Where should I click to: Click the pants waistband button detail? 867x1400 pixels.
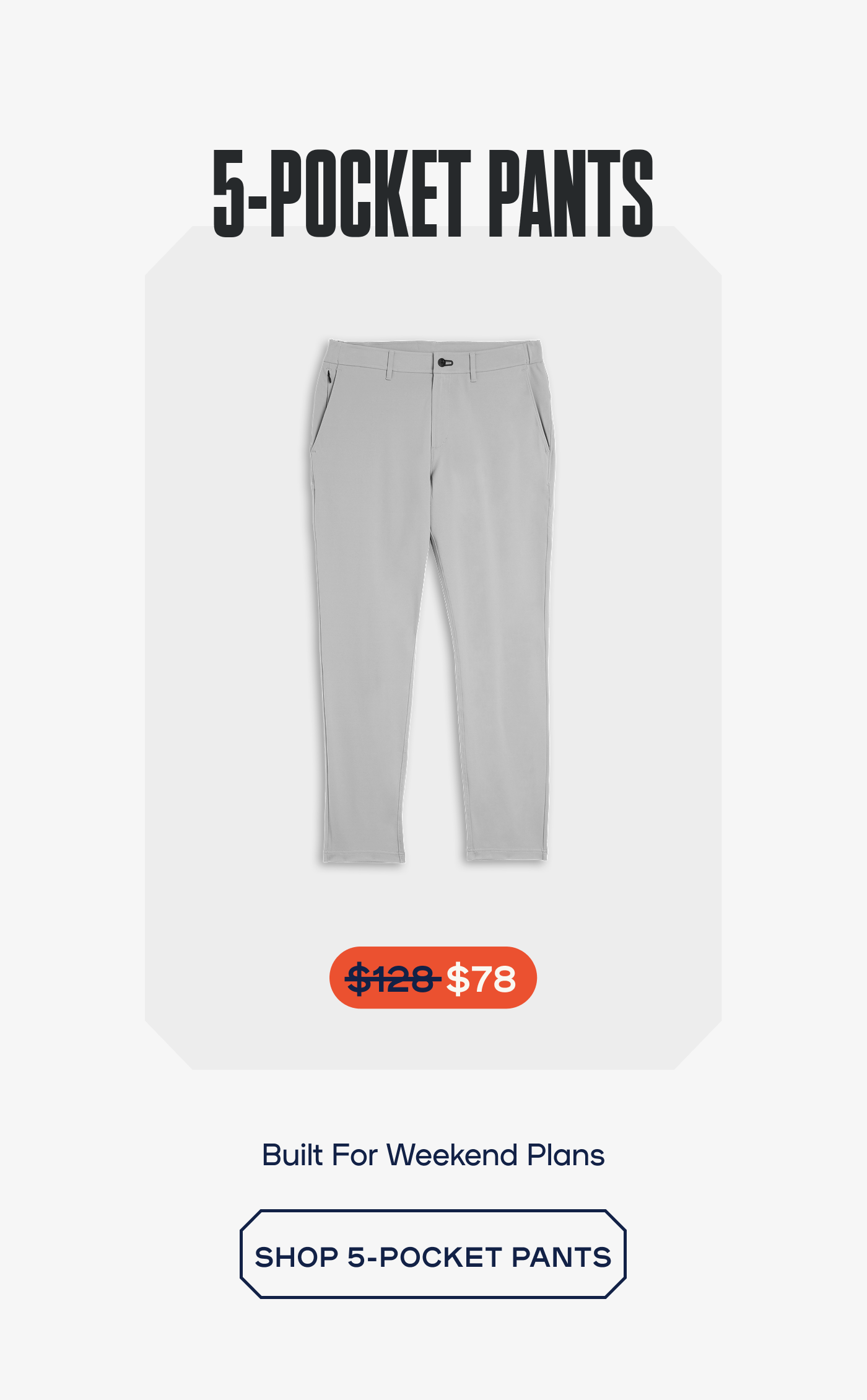(x=442, y=362)
